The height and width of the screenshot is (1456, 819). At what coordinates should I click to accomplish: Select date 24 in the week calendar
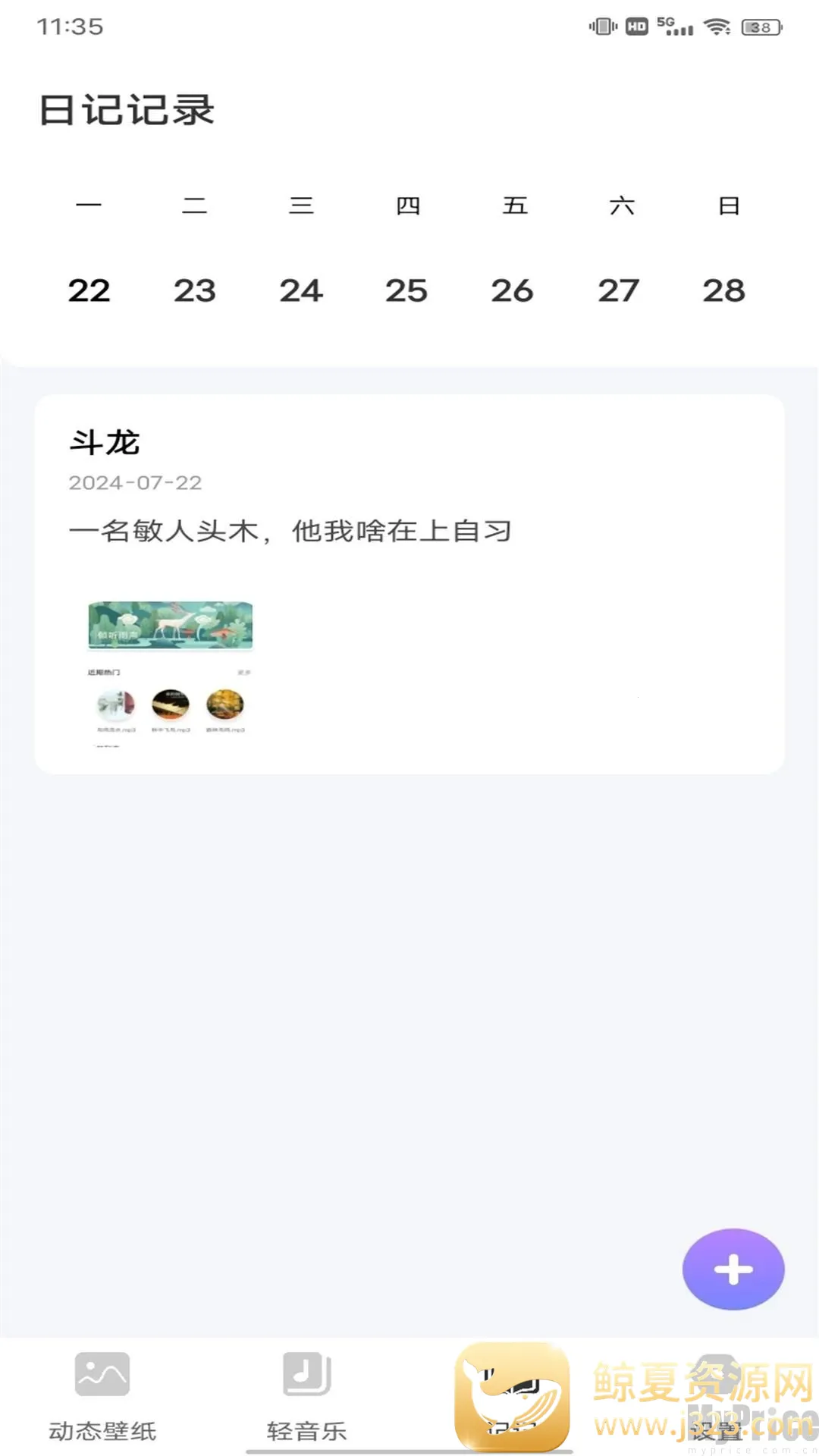[x=301, y=290]
